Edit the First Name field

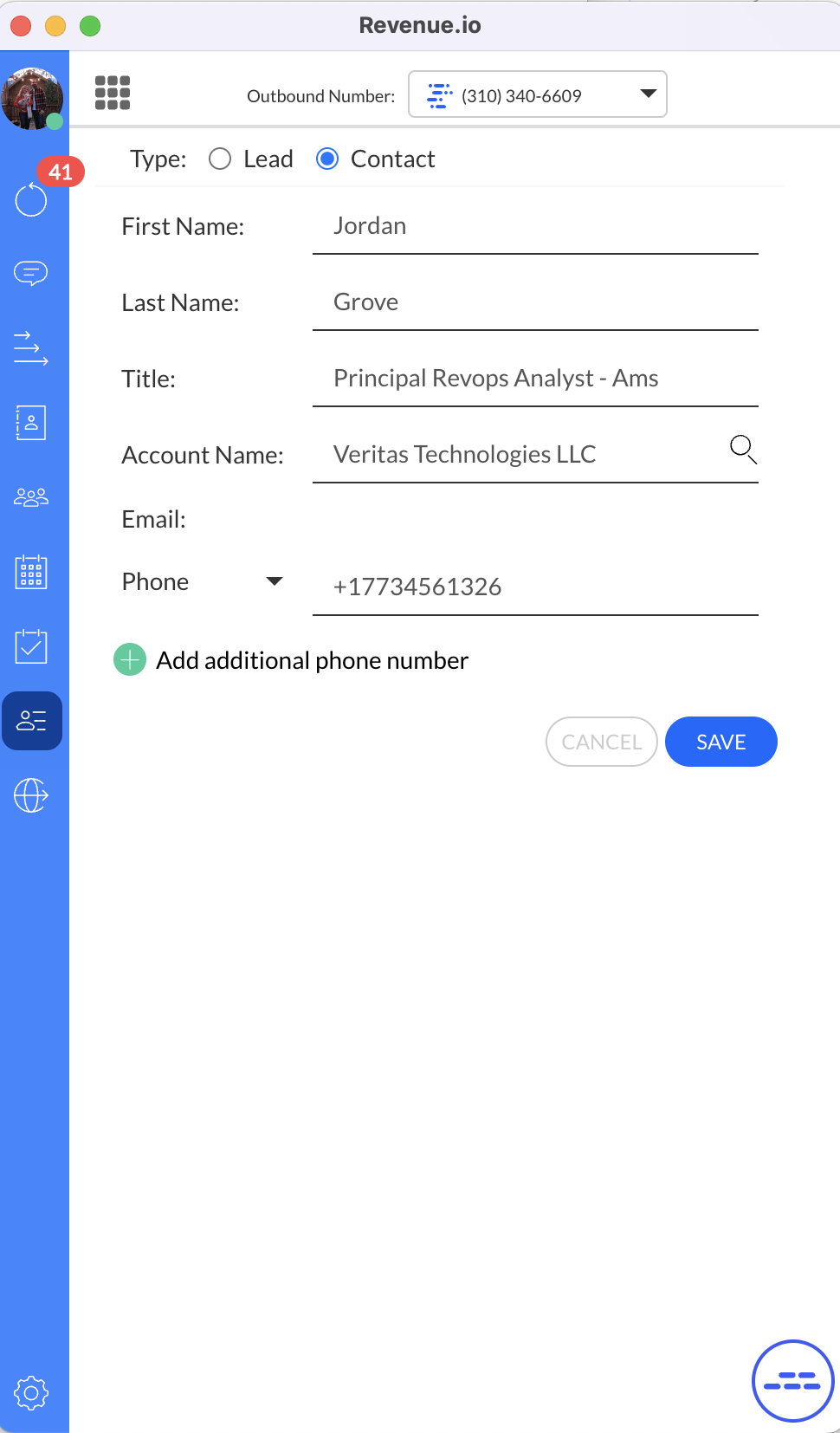click(534, 226)
